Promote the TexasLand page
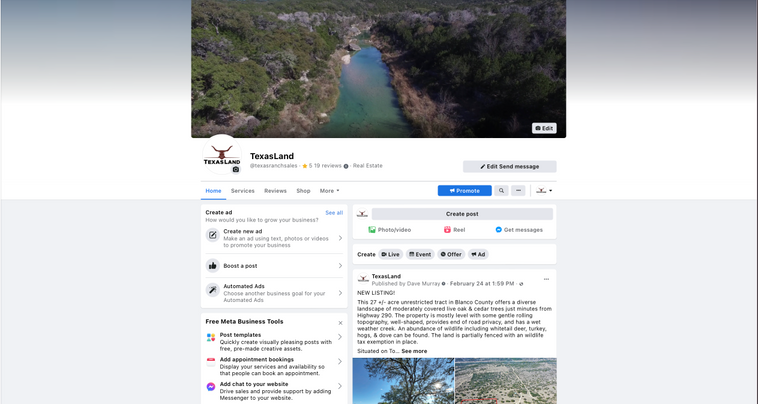Viewport: 758px width, 404px height. coord(464,191)
